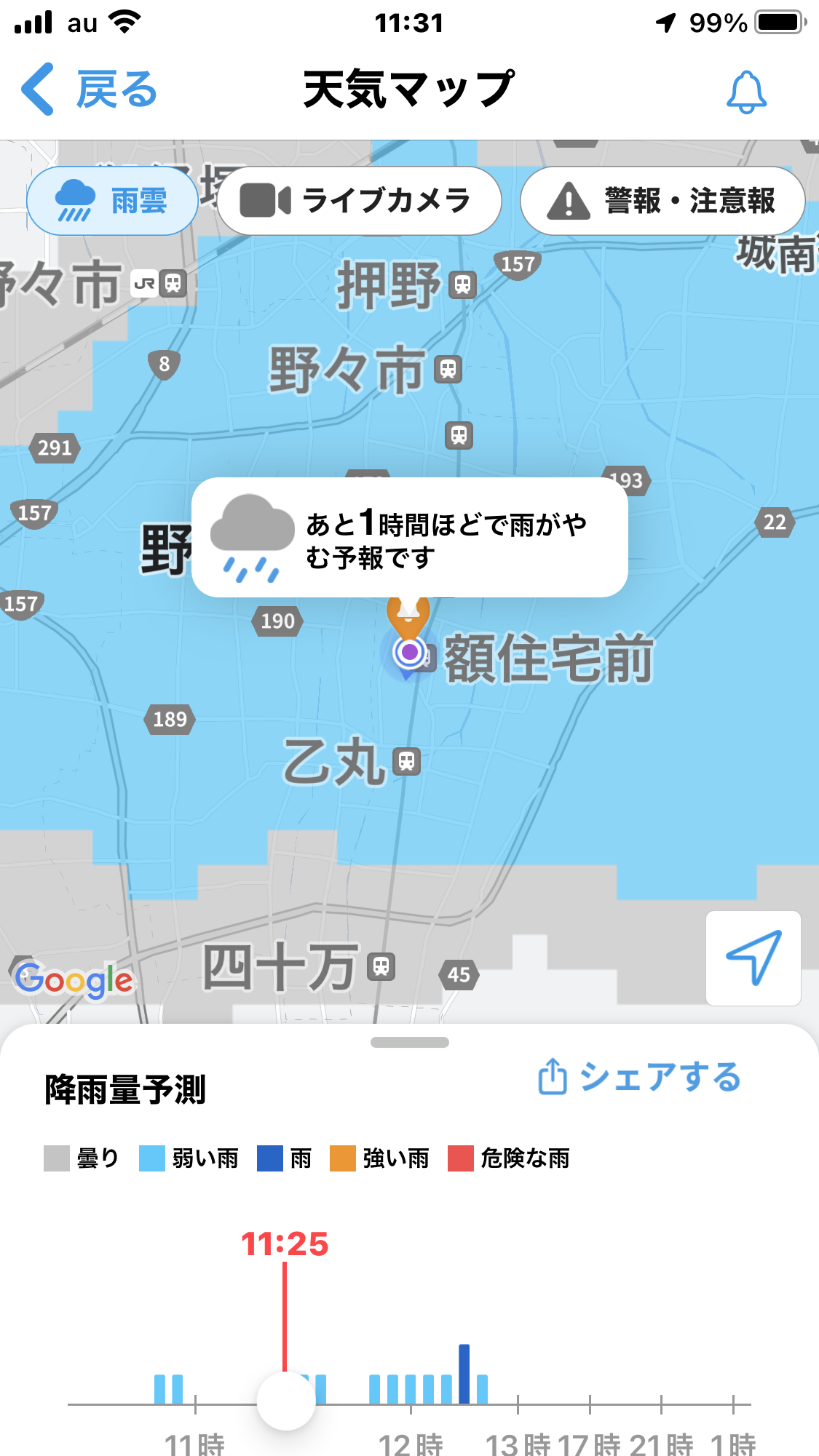Screen dimensions: 819x1456
Task: Tap the rain forecast popup bubble
Action: click(409, 538)
